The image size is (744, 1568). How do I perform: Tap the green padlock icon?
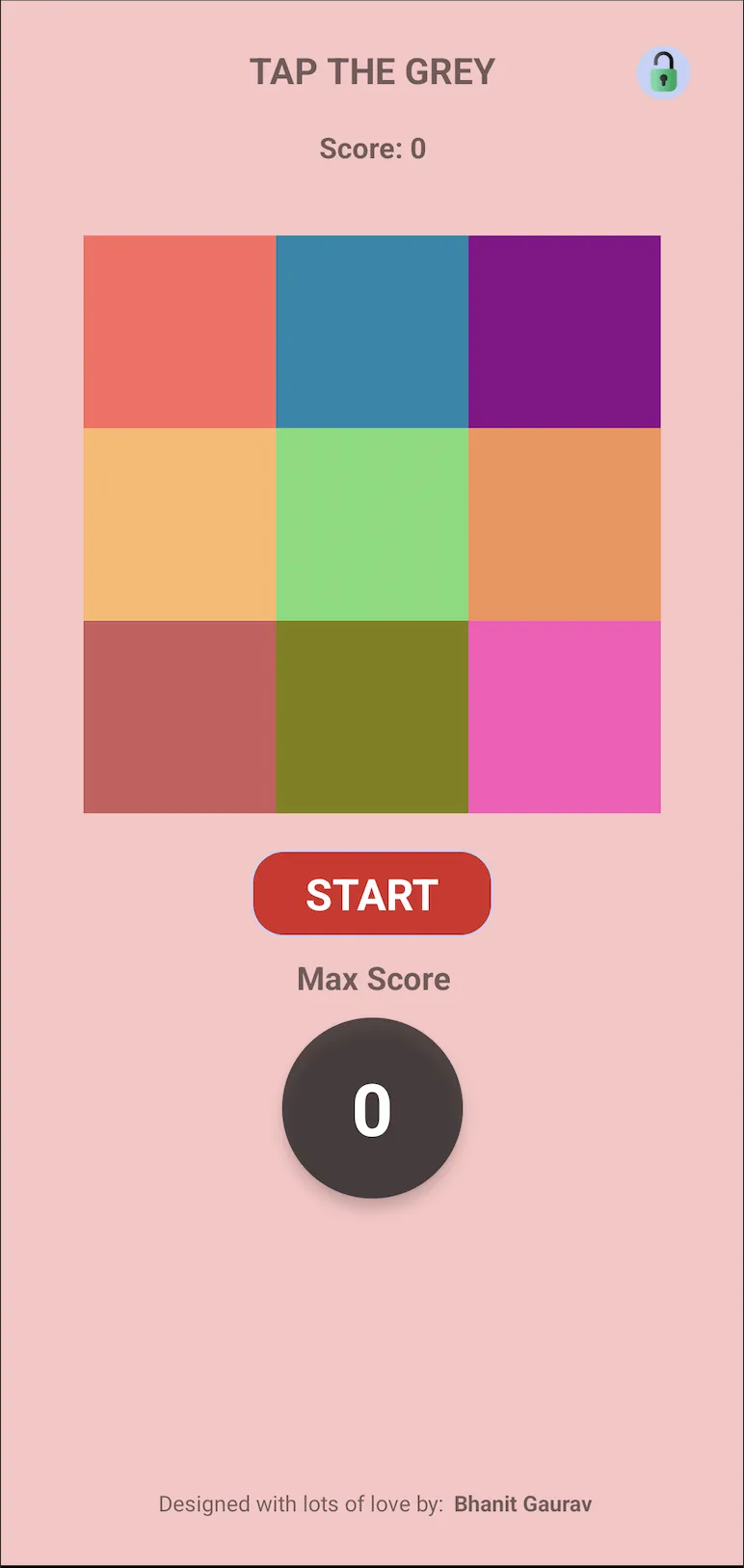coord(663,72)
